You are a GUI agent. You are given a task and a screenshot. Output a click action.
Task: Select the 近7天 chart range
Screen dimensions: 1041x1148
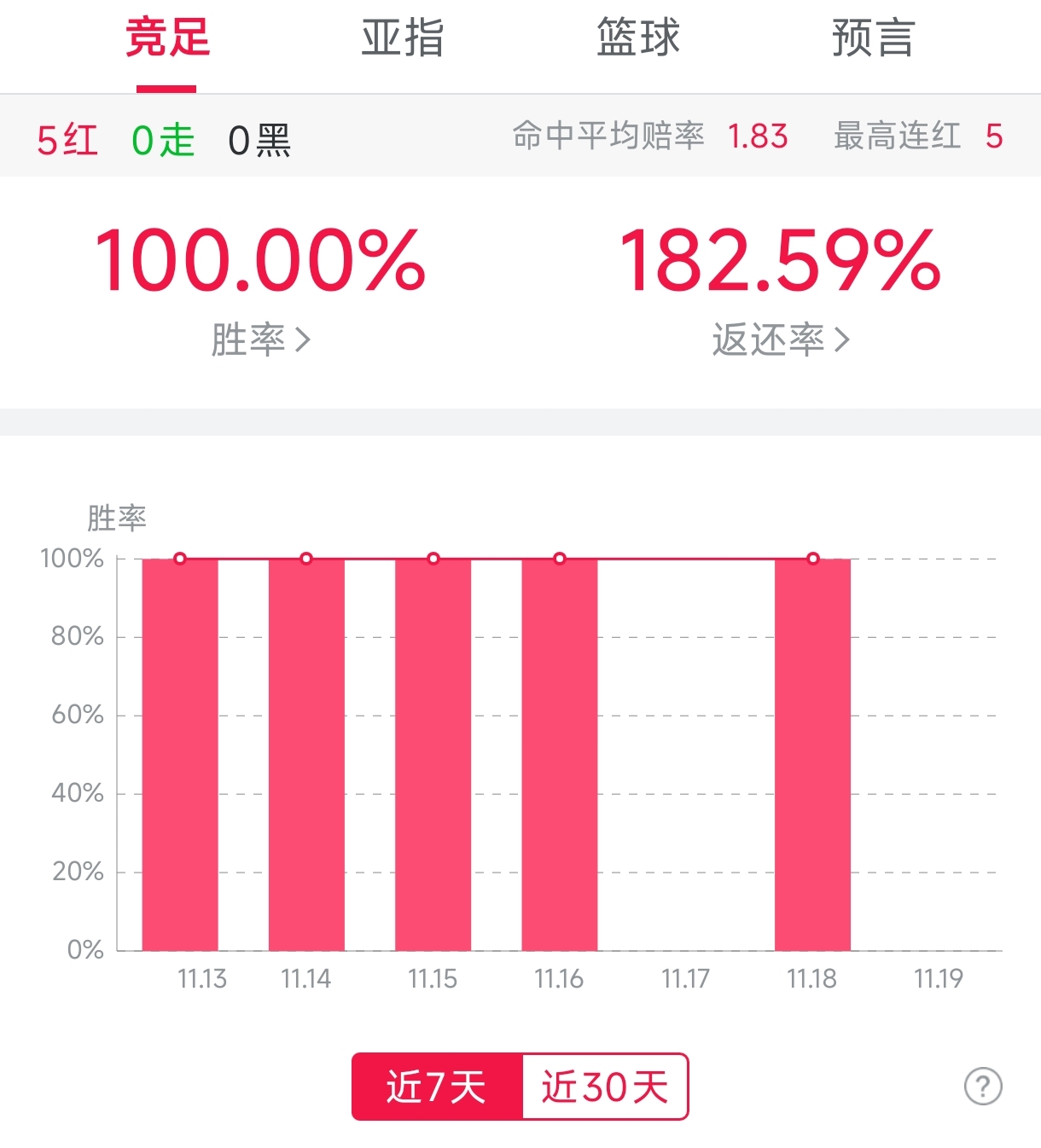437,1087
